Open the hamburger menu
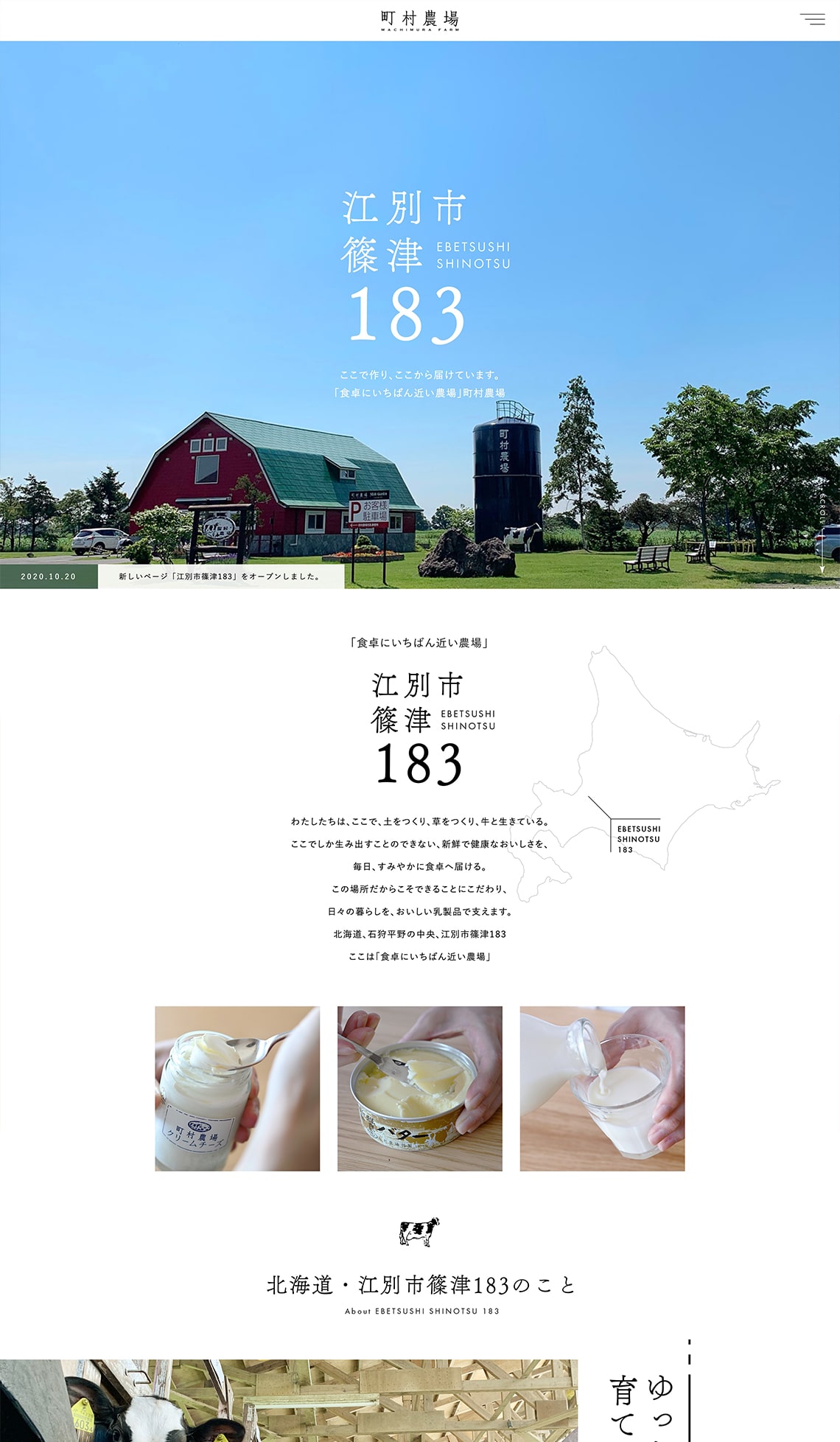 tap(812, 20)
